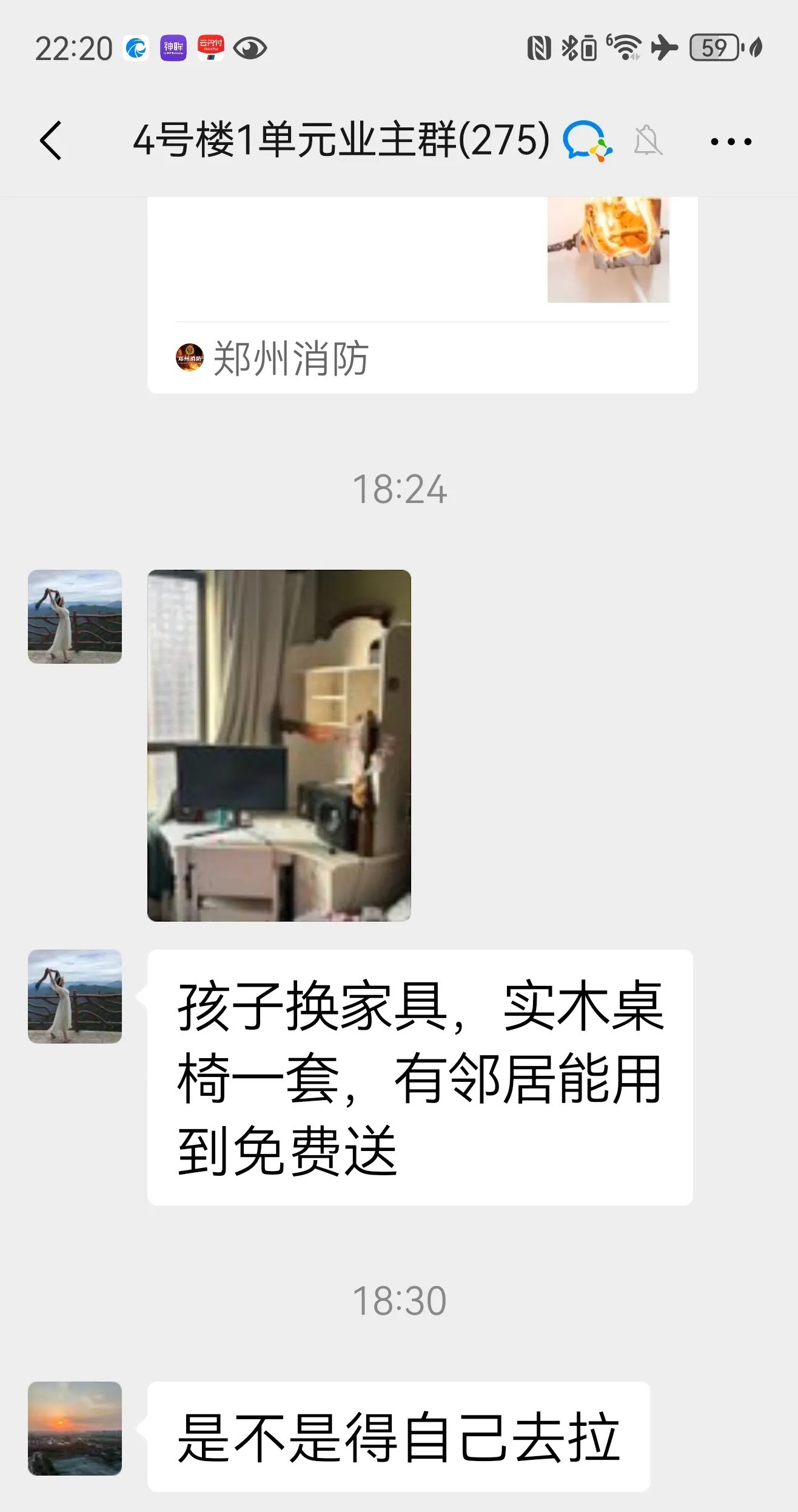Tap the back arrow to leave the chat
Viewport: 798px width, 1512px height.
(51, 140)
